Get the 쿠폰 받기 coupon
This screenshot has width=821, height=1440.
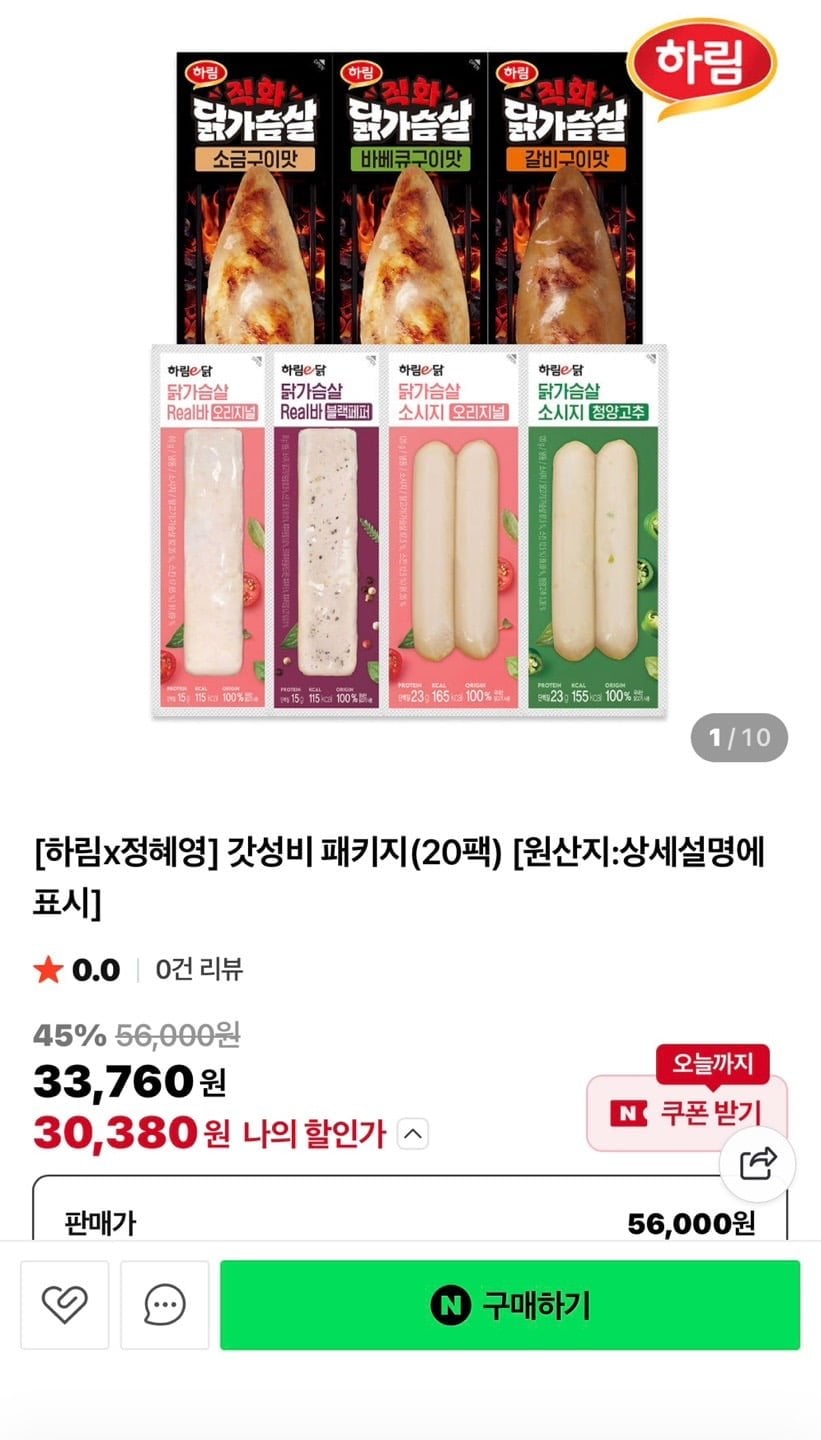pyautogui.click(x=686, y=1113)
